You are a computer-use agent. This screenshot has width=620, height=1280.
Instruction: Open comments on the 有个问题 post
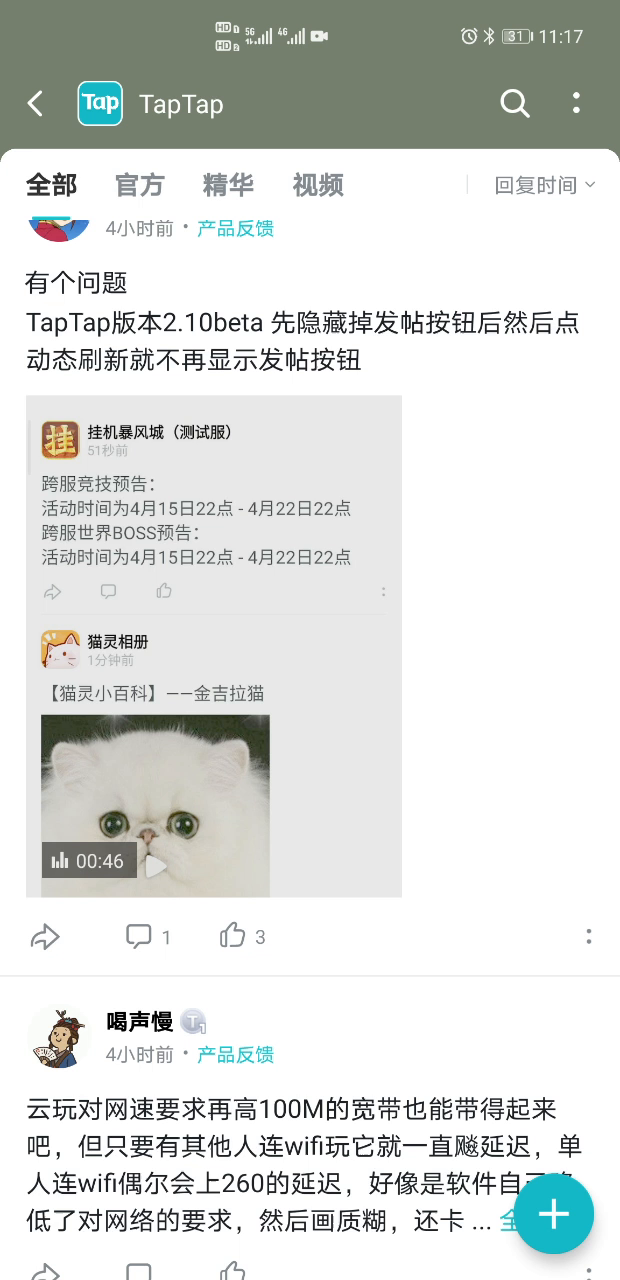click(148, 937)
